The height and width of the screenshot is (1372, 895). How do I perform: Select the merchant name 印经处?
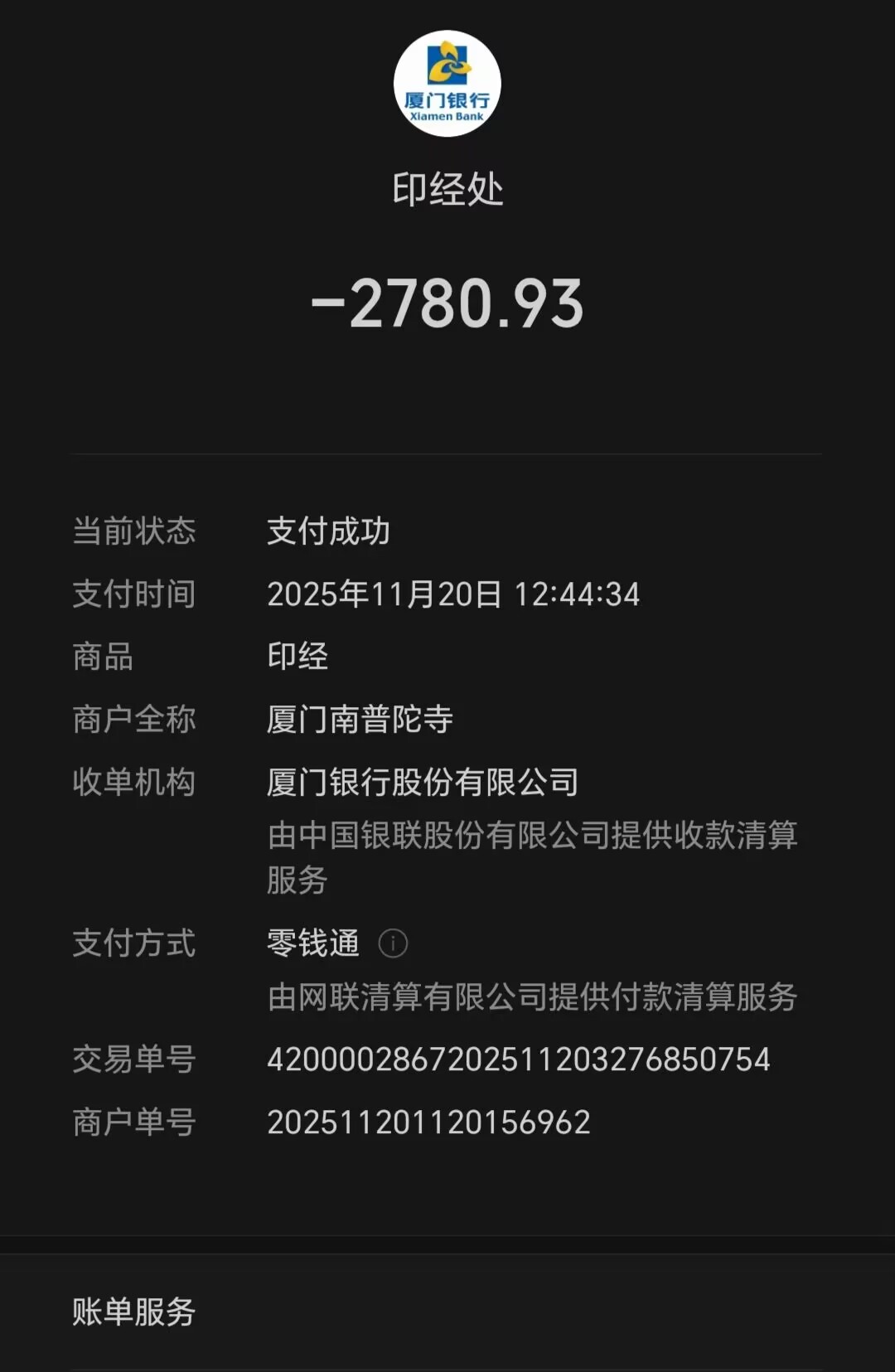coord(447,187)
